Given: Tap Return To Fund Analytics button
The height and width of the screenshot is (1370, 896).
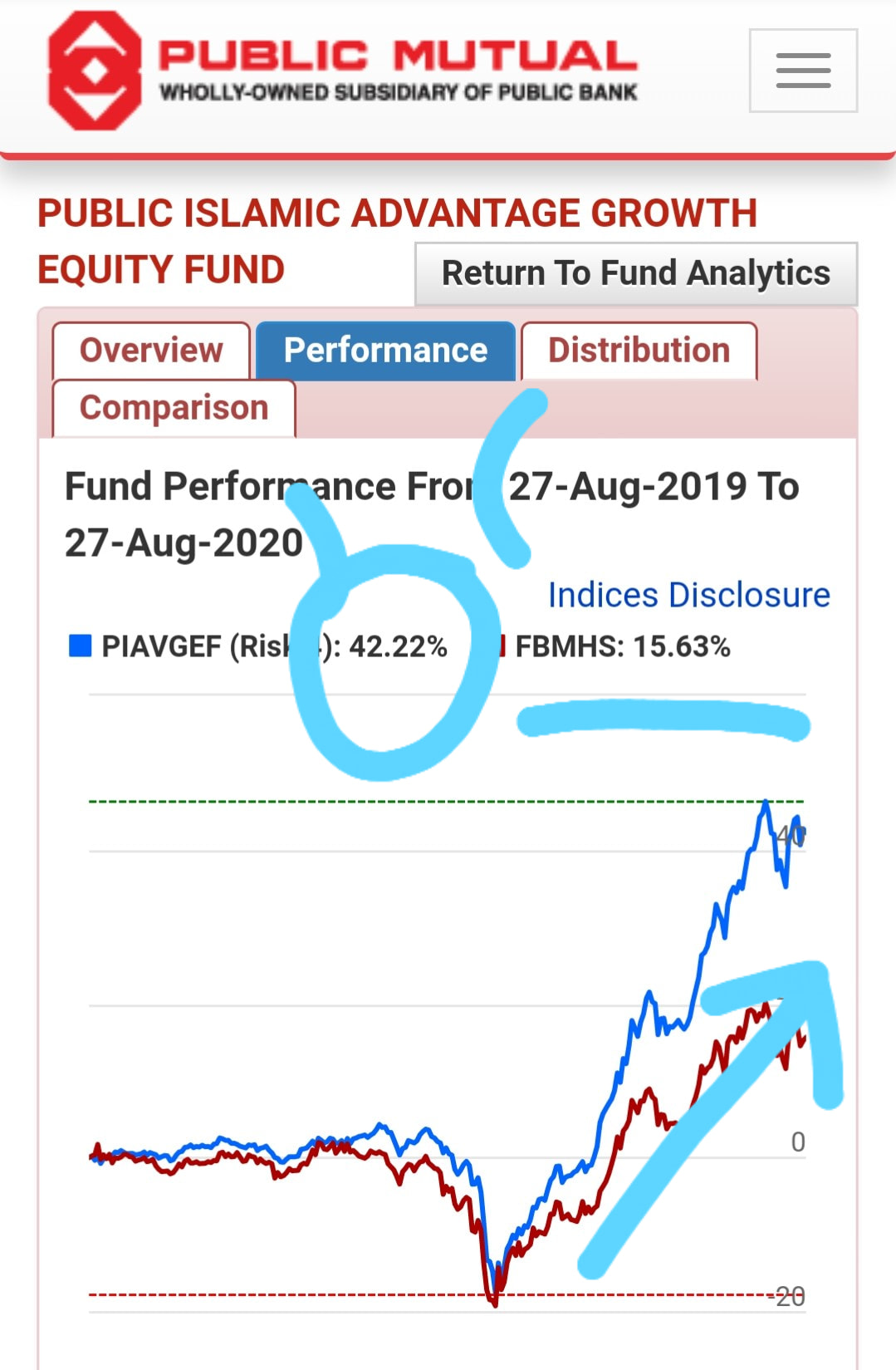Looking at the screenshot, I should tap(636, 273).
